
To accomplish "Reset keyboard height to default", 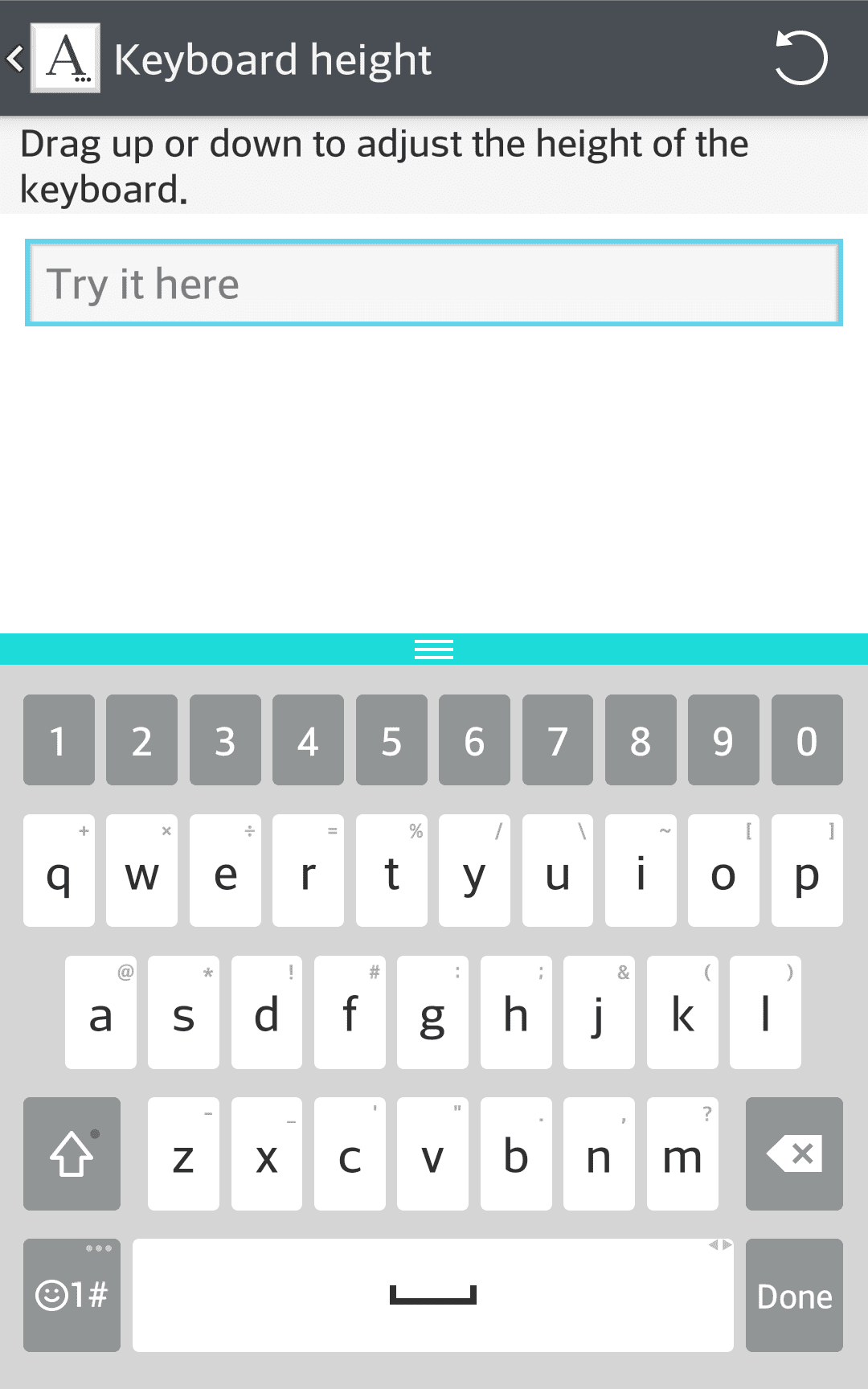I will click(x=800, y=58).
